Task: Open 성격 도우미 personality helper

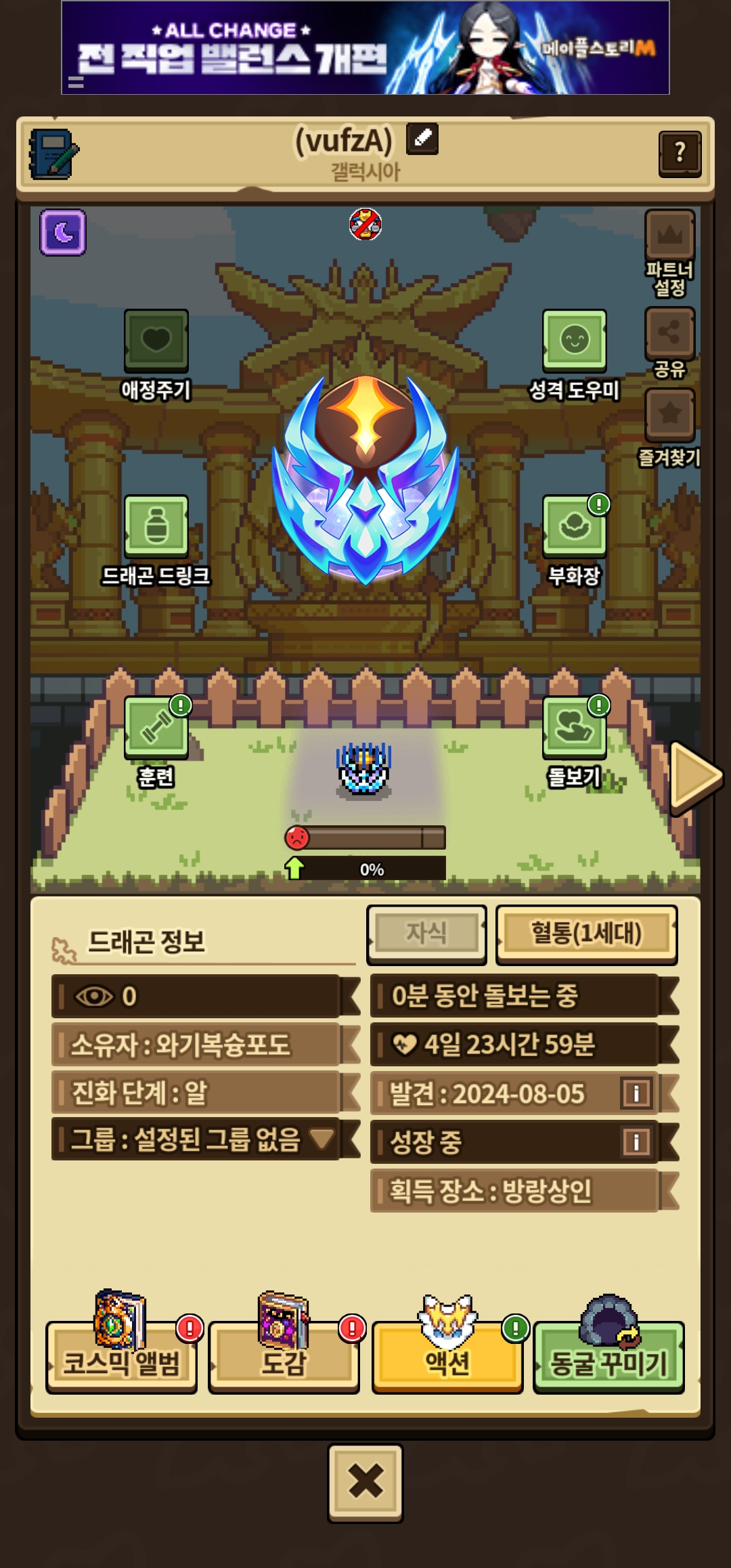Action: point(574,341)
